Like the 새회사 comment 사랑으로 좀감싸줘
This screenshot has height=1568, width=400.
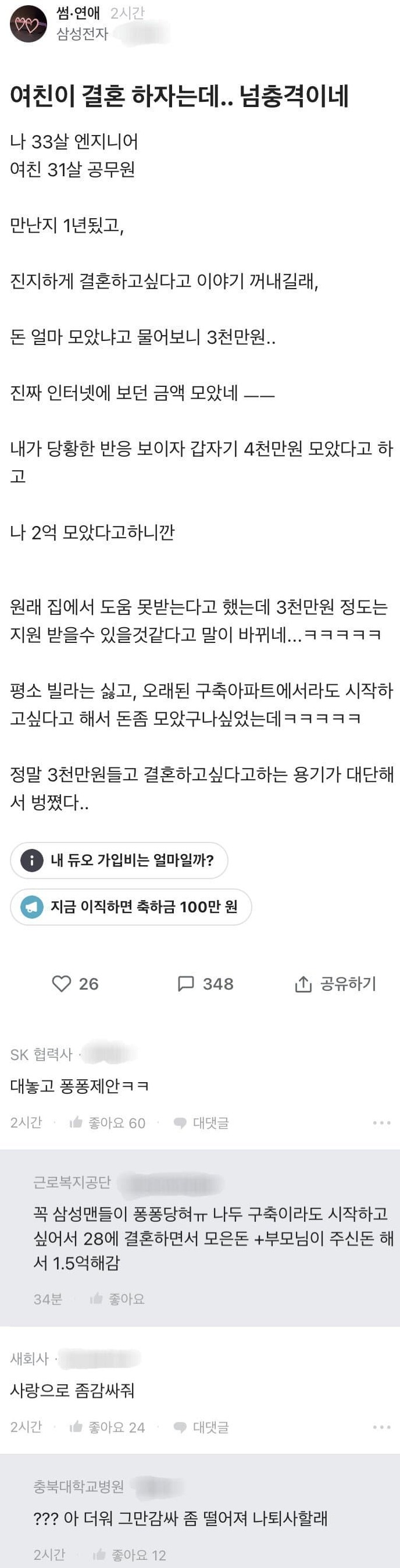(108, 1427)
